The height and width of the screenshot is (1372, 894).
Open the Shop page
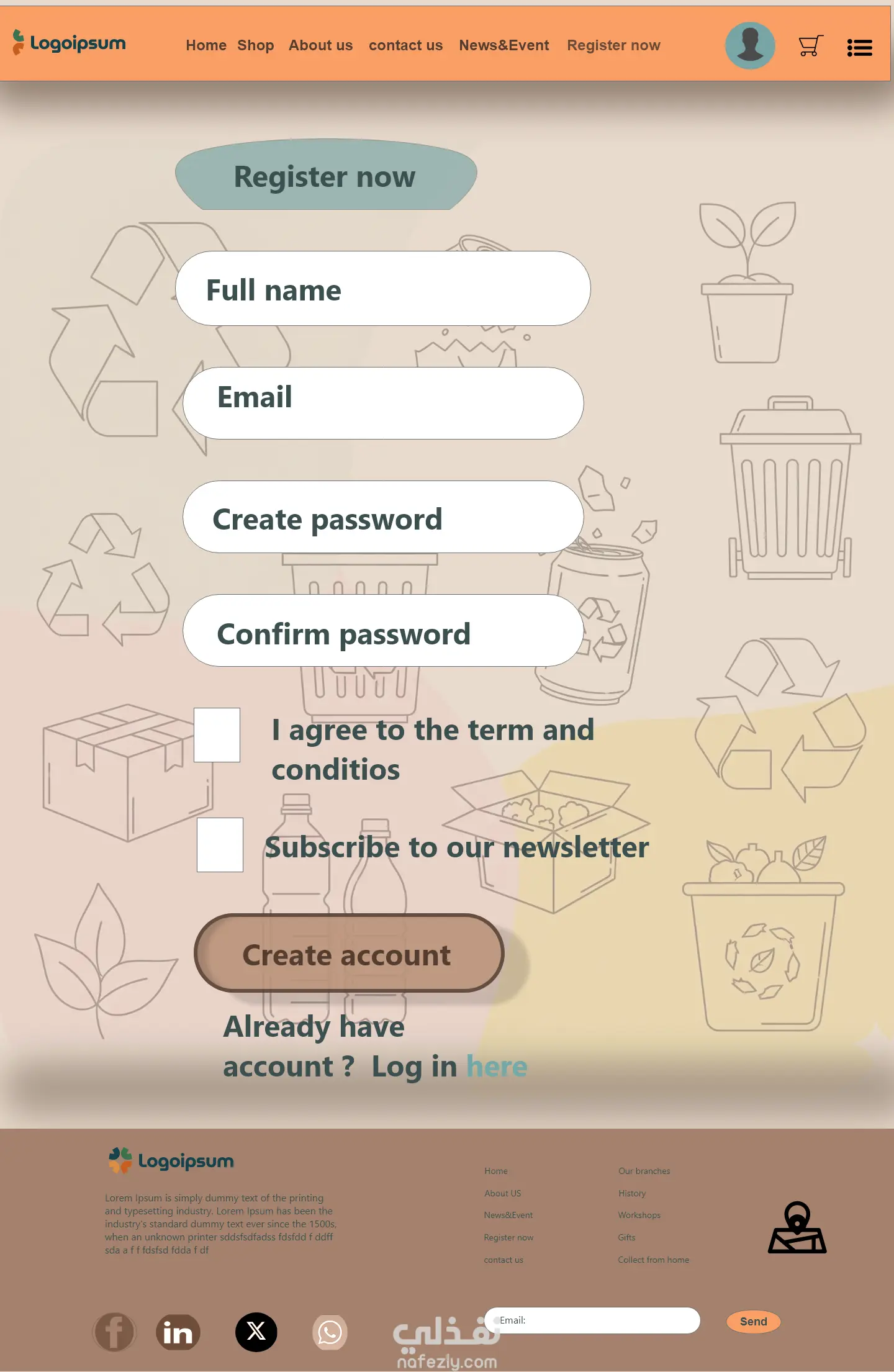click(x=255, y=45)
